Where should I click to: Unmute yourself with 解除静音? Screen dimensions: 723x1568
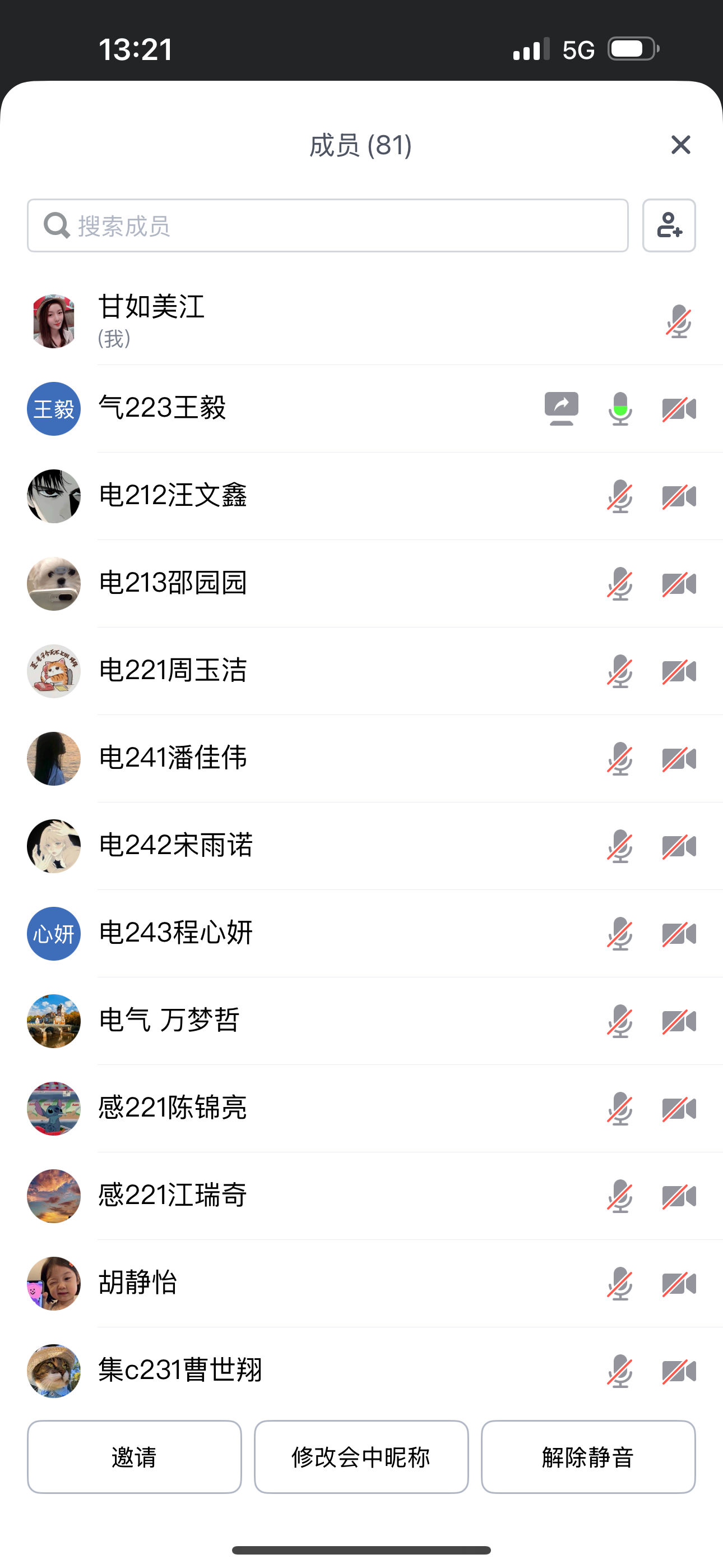click(x=588, y=1456)
